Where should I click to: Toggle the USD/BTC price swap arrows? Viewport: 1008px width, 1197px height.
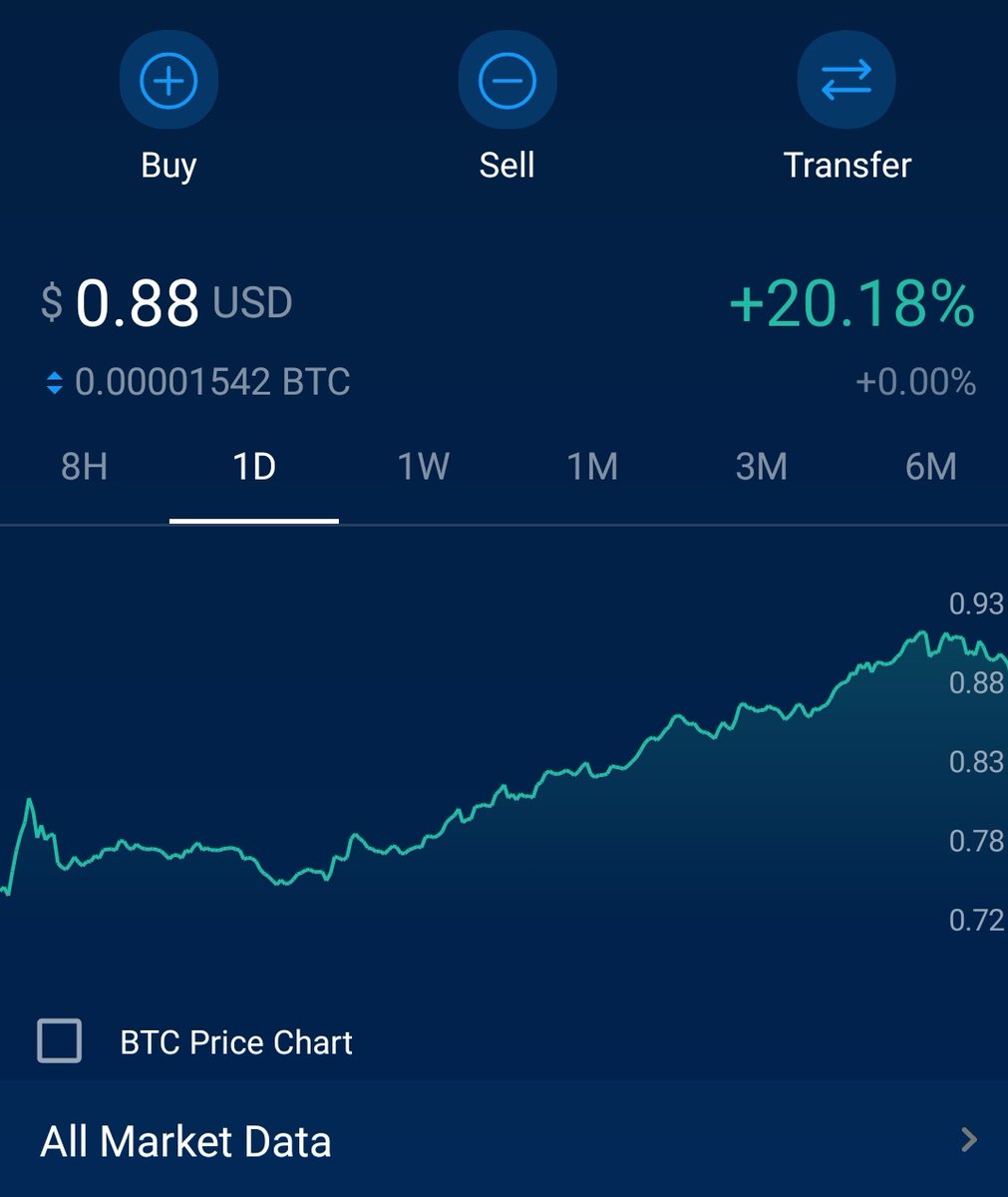pyautogui.click(x=55, y=383)
